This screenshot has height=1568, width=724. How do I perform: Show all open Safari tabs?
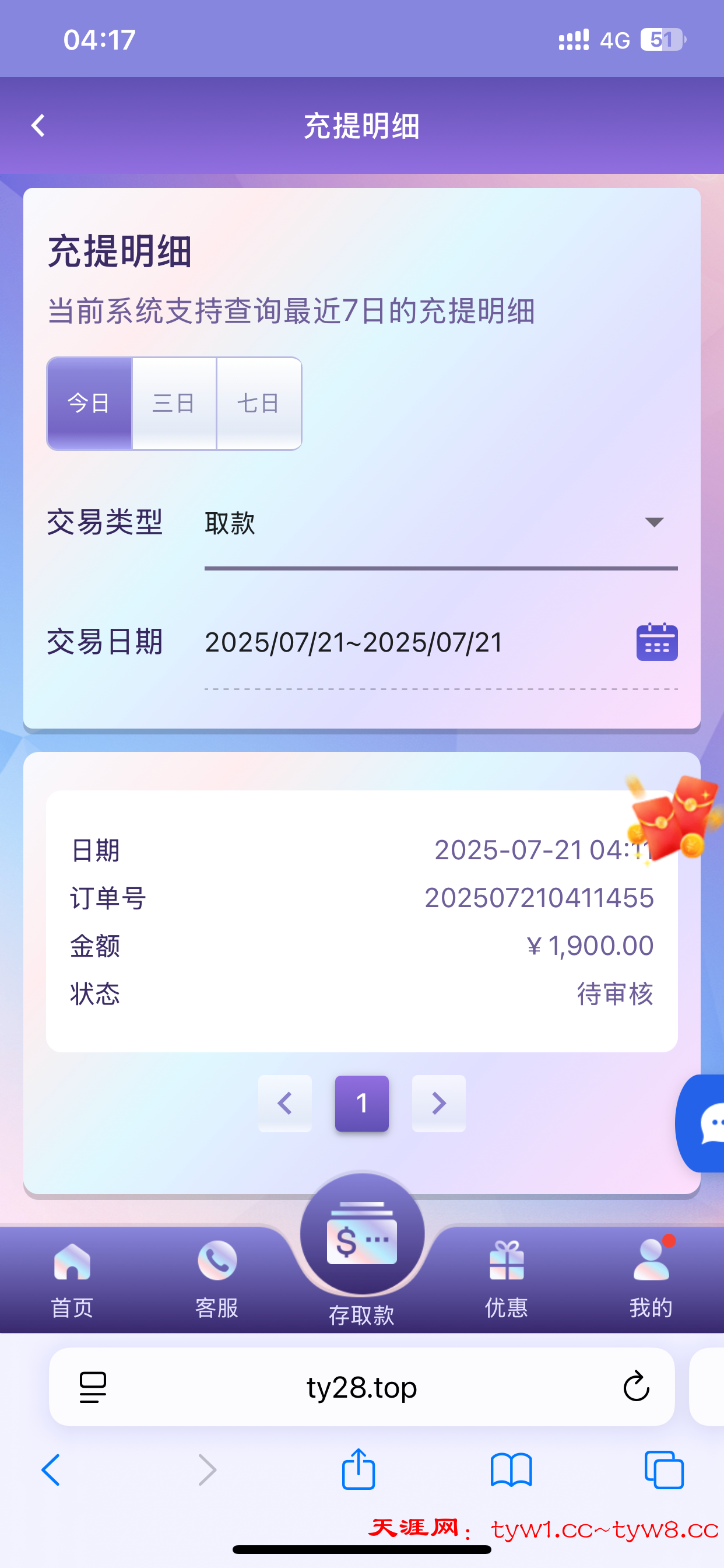click(664, 1469)
